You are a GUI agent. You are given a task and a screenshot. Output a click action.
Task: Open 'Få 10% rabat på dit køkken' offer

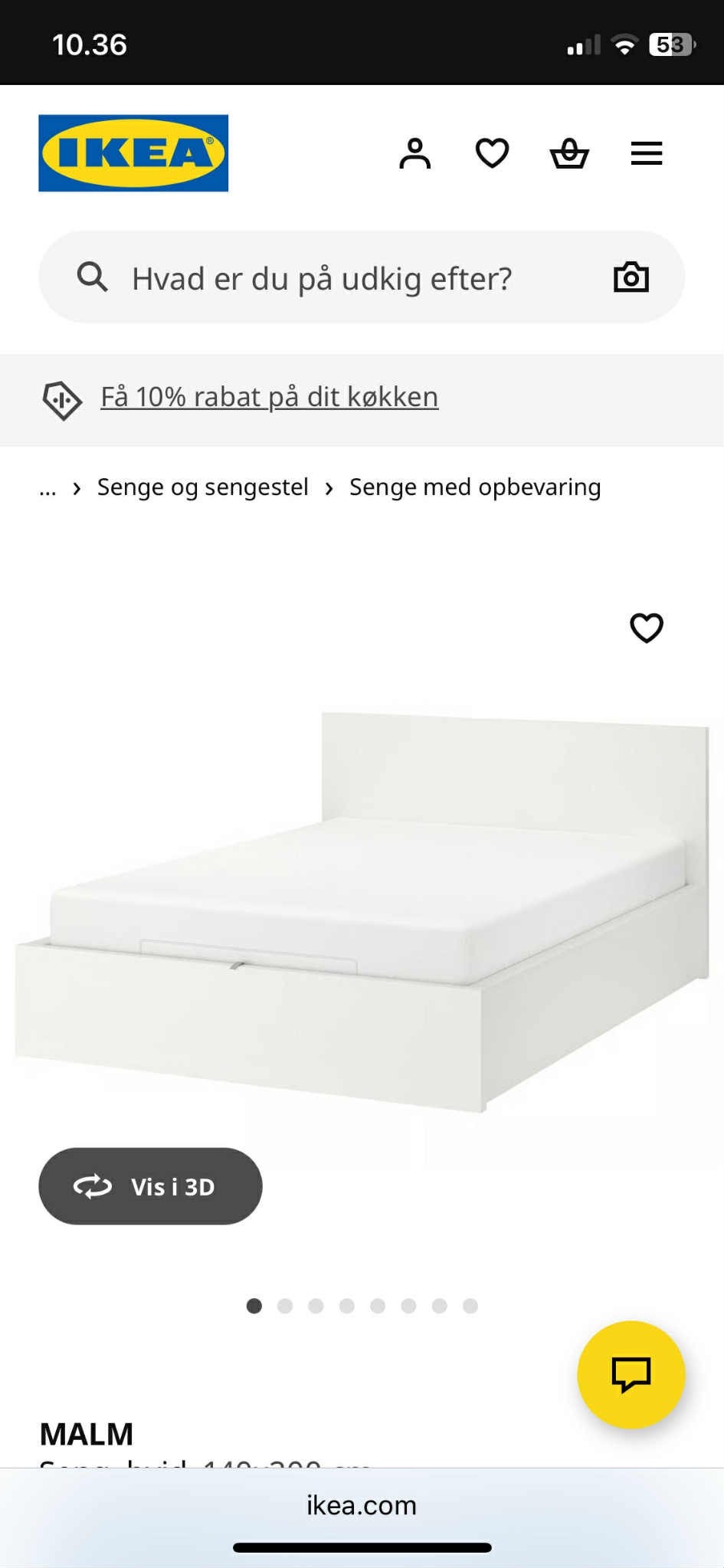tap(269, 397)
